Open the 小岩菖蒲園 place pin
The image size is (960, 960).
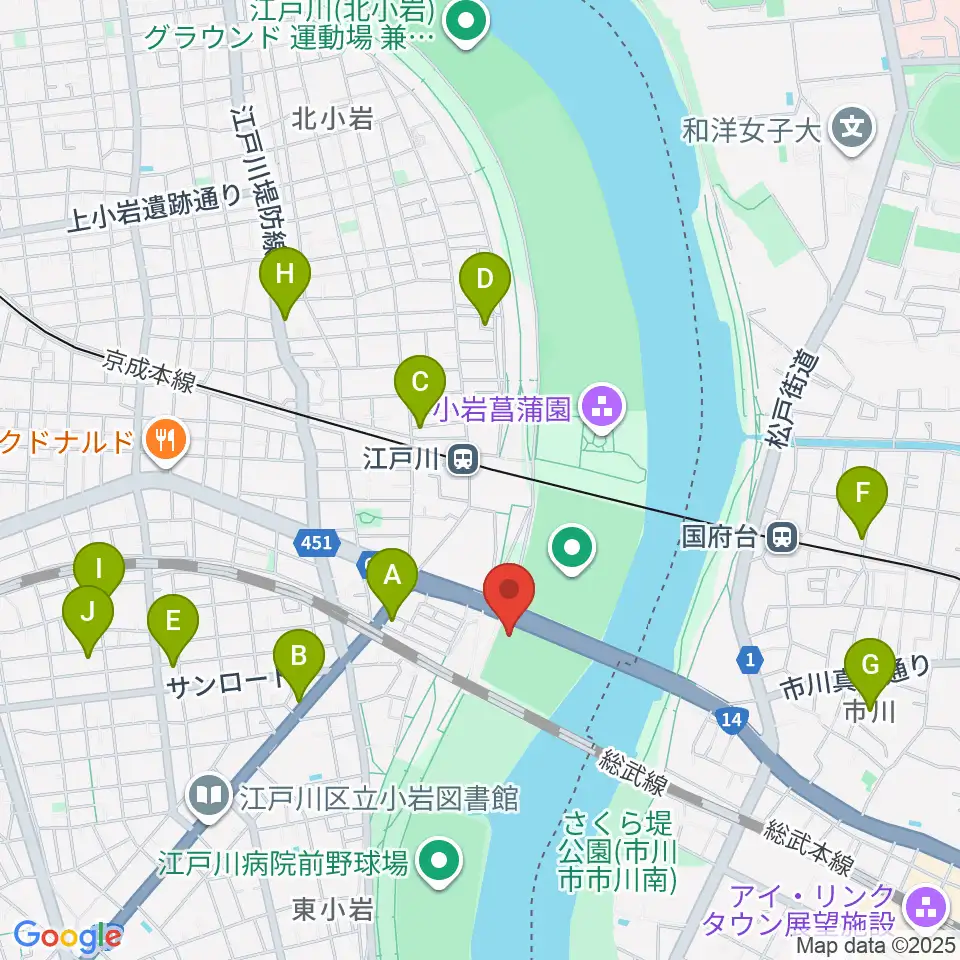pyautogui.click(x=602, y=408)
